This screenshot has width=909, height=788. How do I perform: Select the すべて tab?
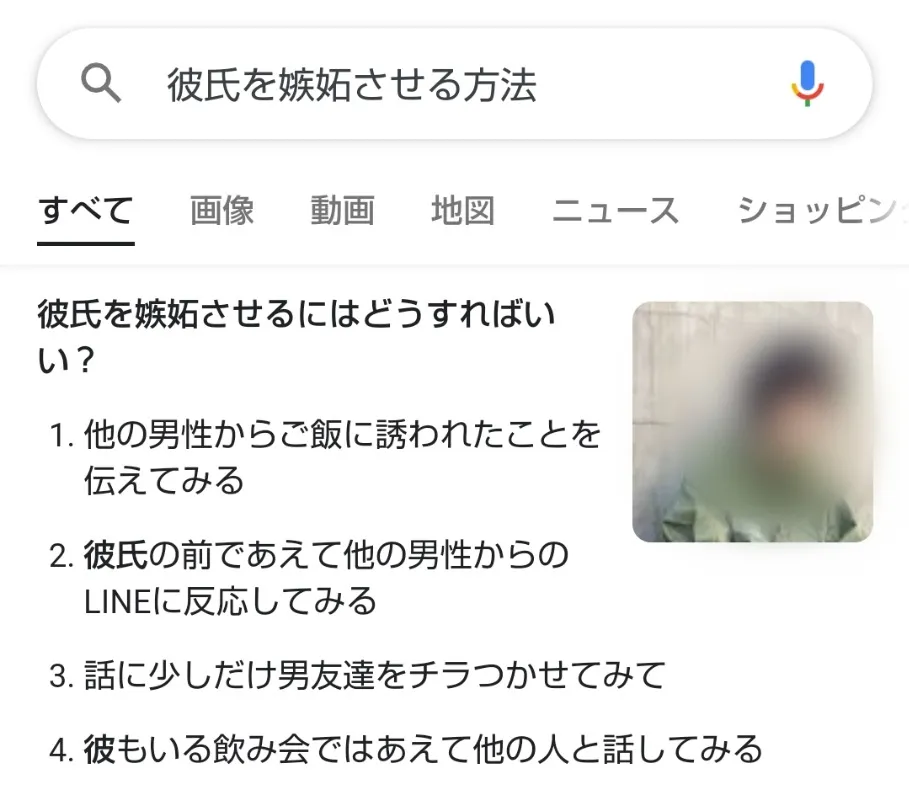click(x=86, y=211)
